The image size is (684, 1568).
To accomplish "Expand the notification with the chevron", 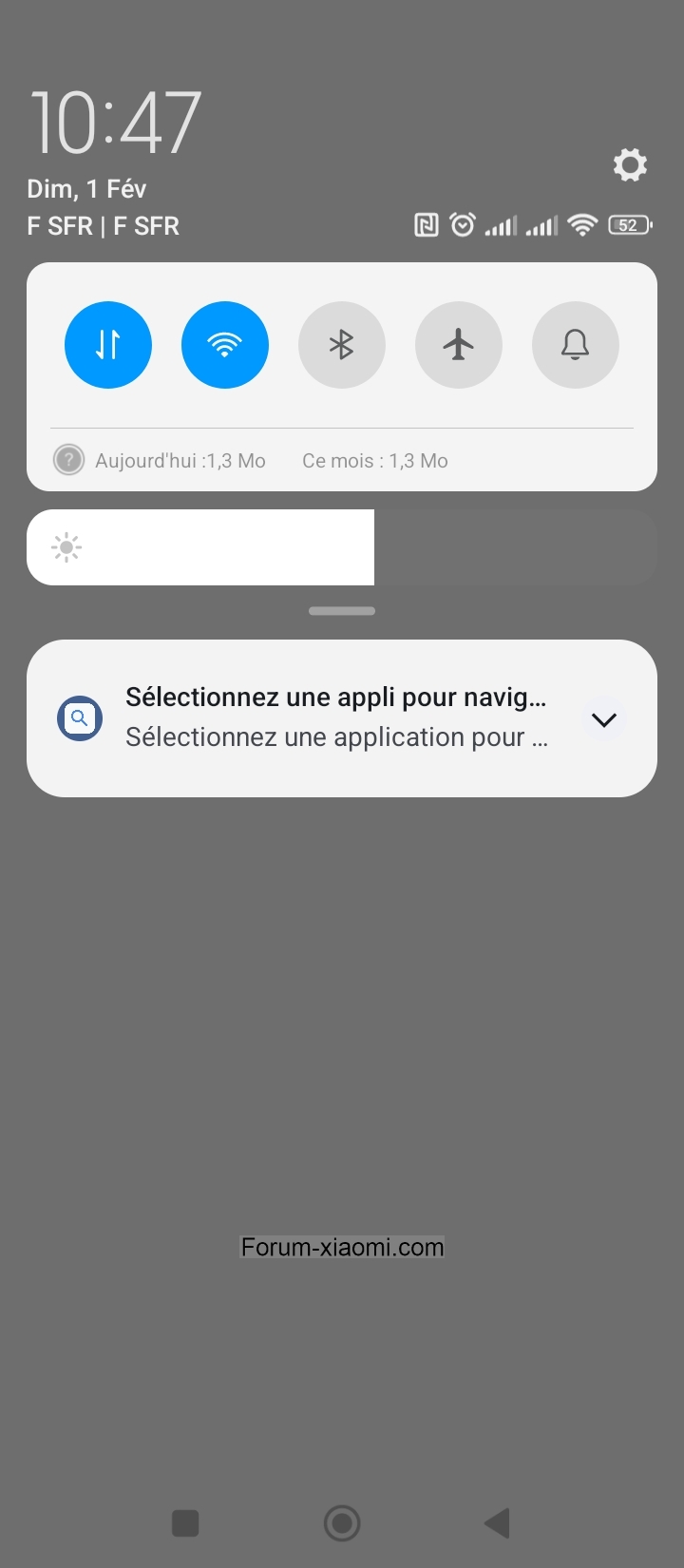I will coord(604,719).
